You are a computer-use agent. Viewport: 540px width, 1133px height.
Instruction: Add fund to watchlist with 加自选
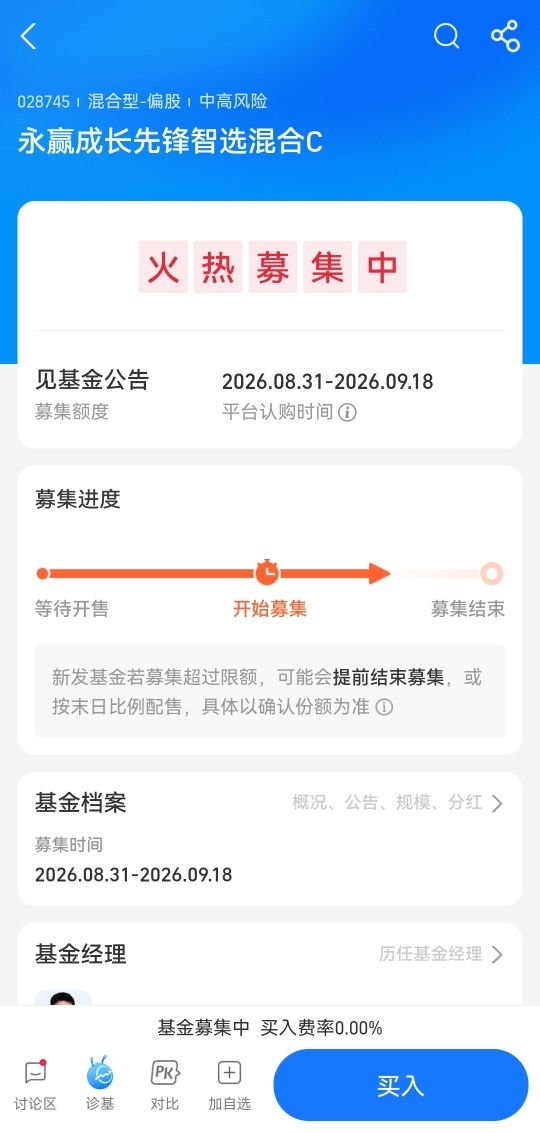pyautogui.click(x=229, y=1085)
